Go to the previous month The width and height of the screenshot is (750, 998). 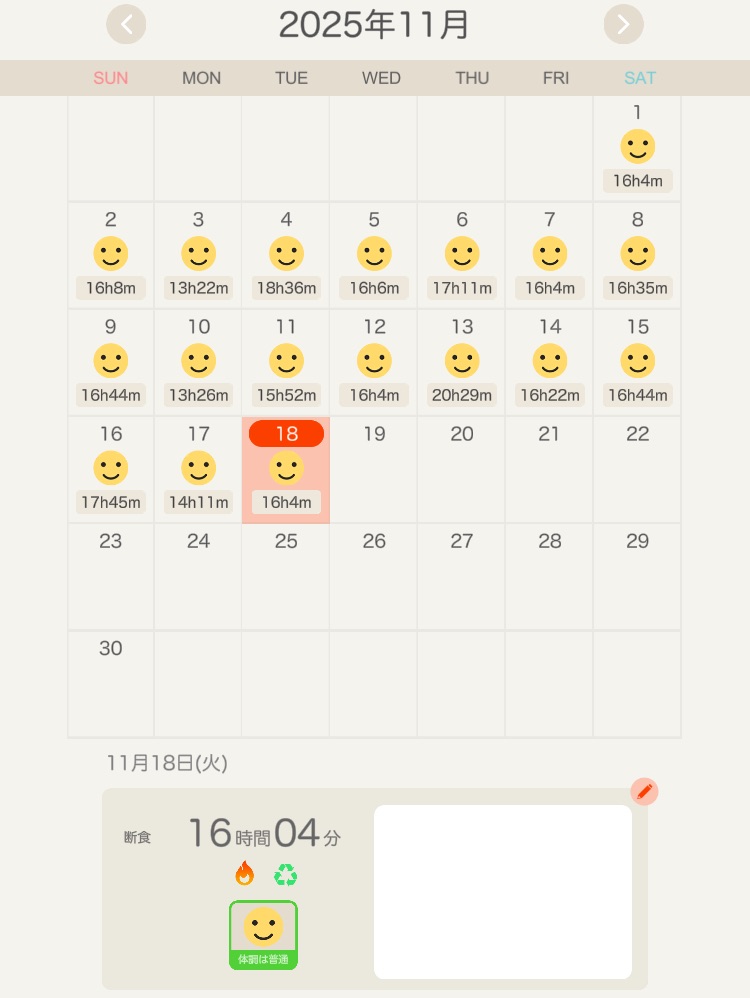(127, 24)
